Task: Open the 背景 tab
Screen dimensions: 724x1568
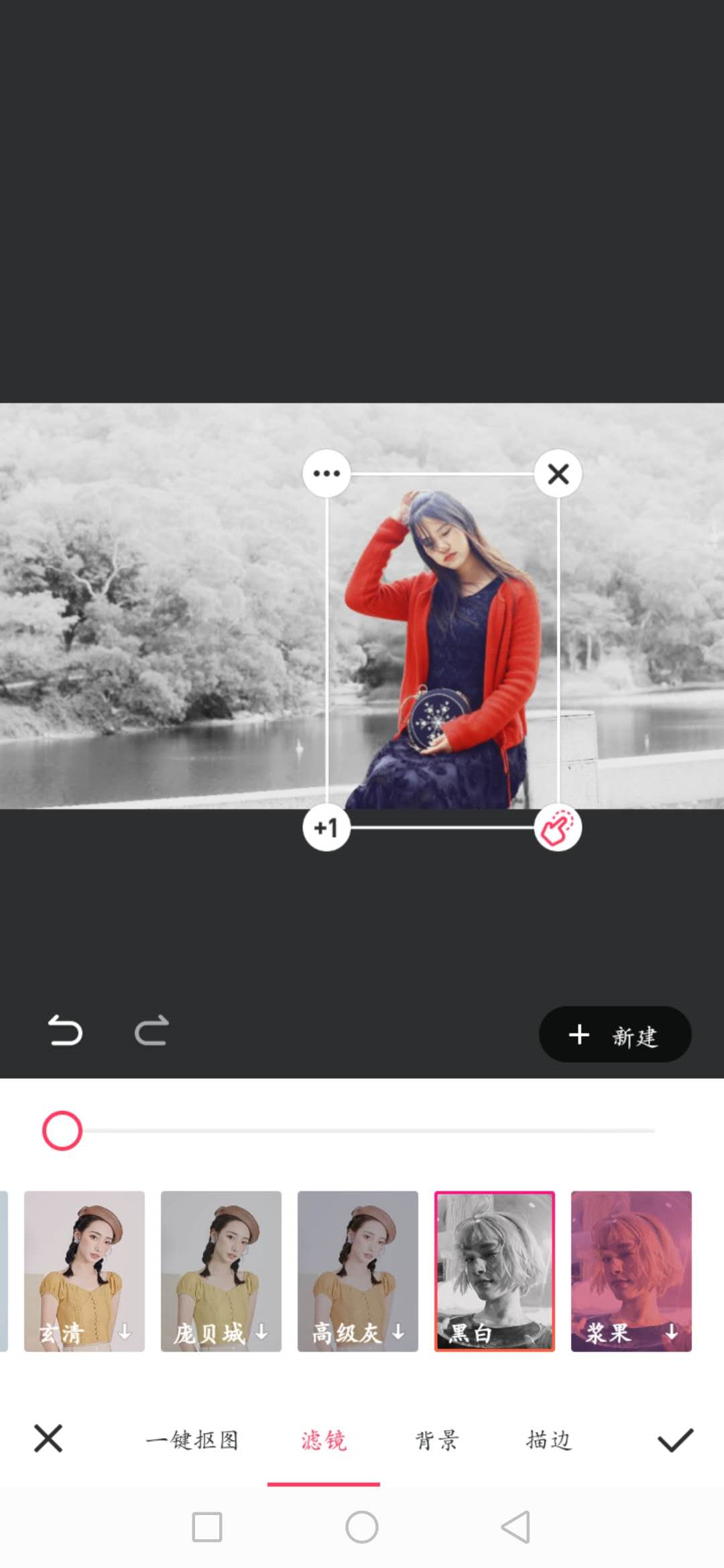Action: [x=436, y=1439]
